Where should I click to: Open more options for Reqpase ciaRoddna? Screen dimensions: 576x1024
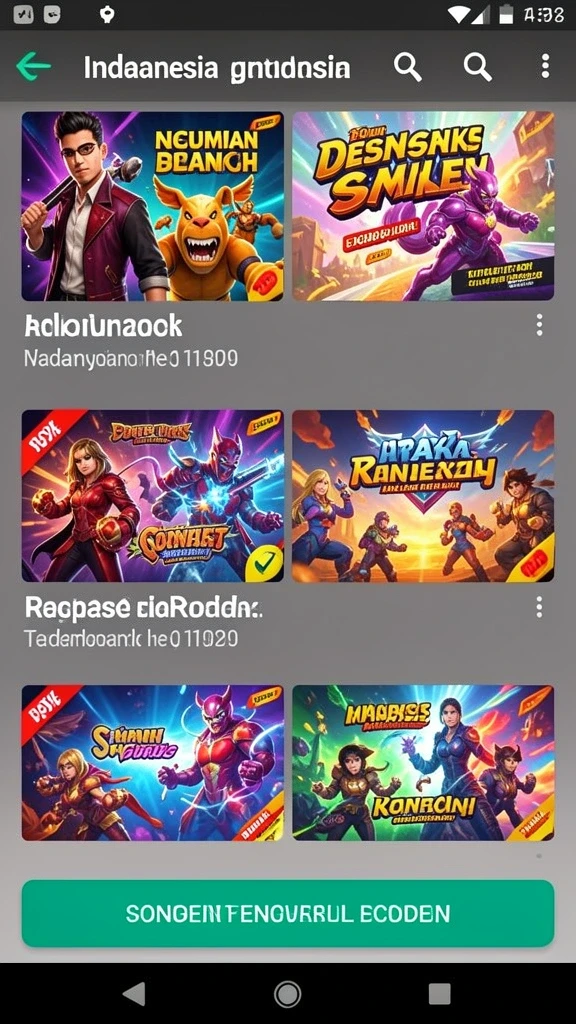click(x=539, y=607)
